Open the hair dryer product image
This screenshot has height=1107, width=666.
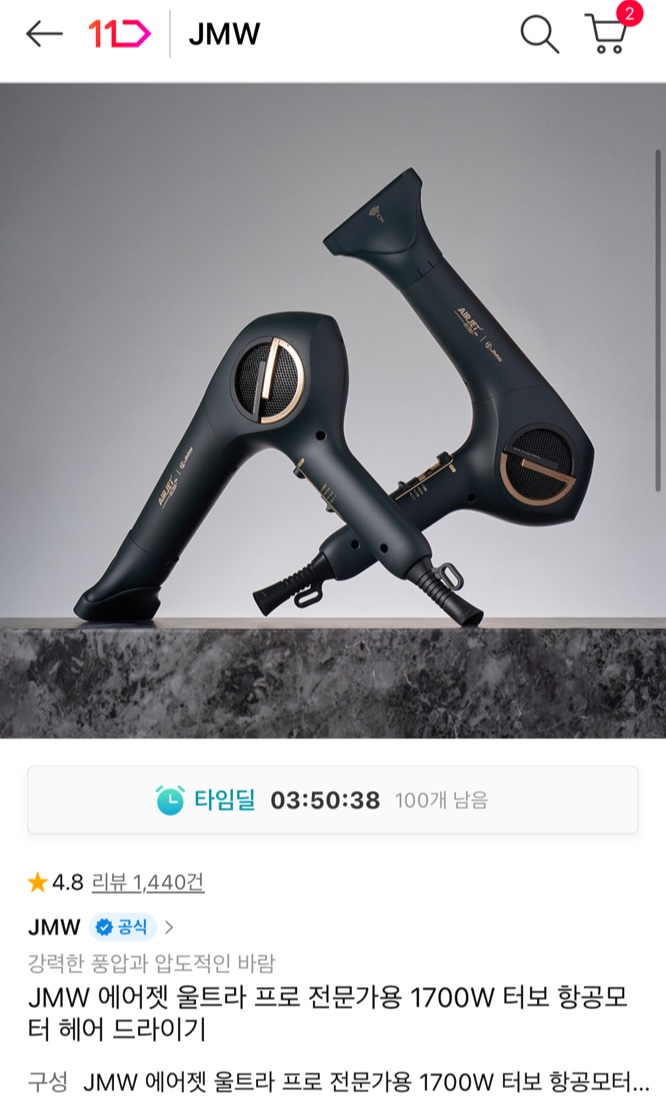coord(333,410)
